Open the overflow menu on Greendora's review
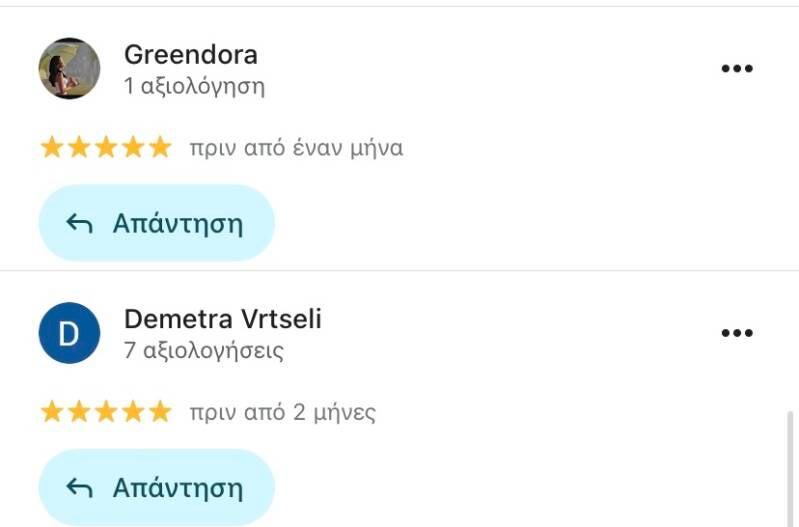This screenshot has height=527, width=799. click(736, 69)
